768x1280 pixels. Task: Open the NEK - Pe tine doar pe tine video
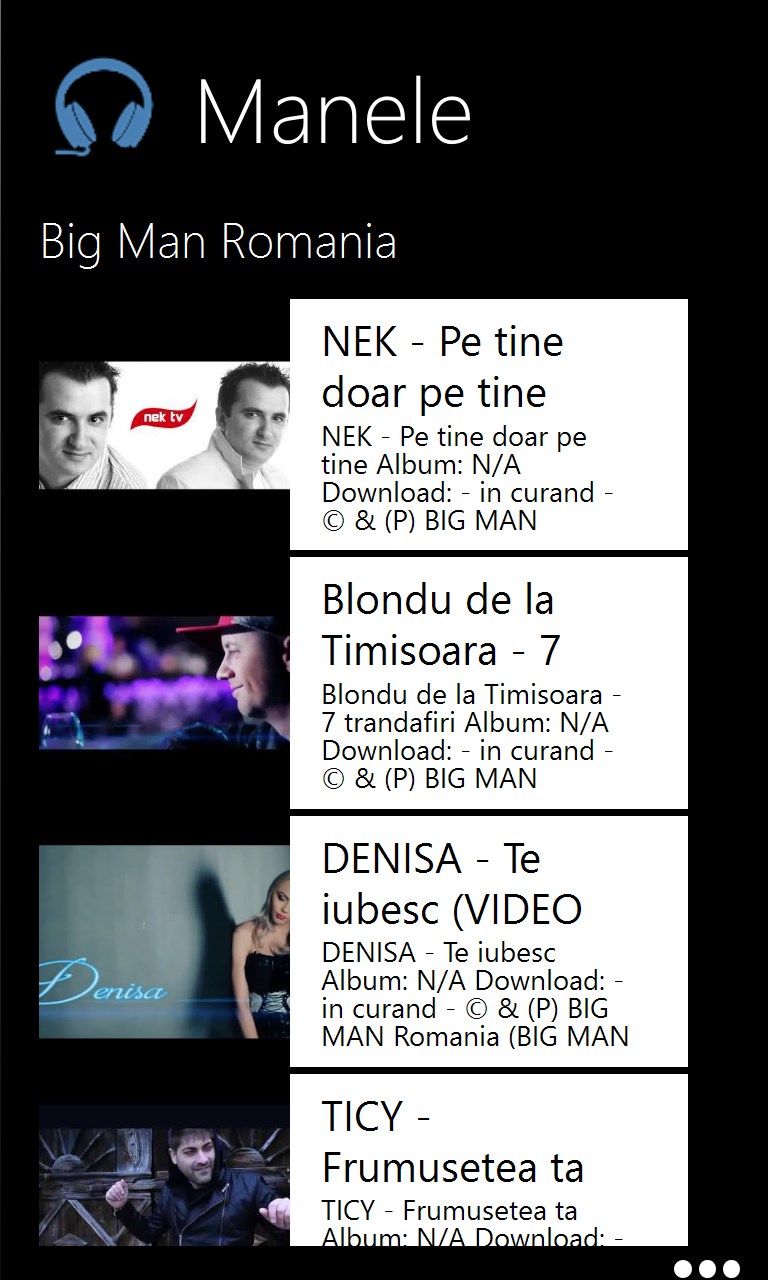tap(363, 425)
